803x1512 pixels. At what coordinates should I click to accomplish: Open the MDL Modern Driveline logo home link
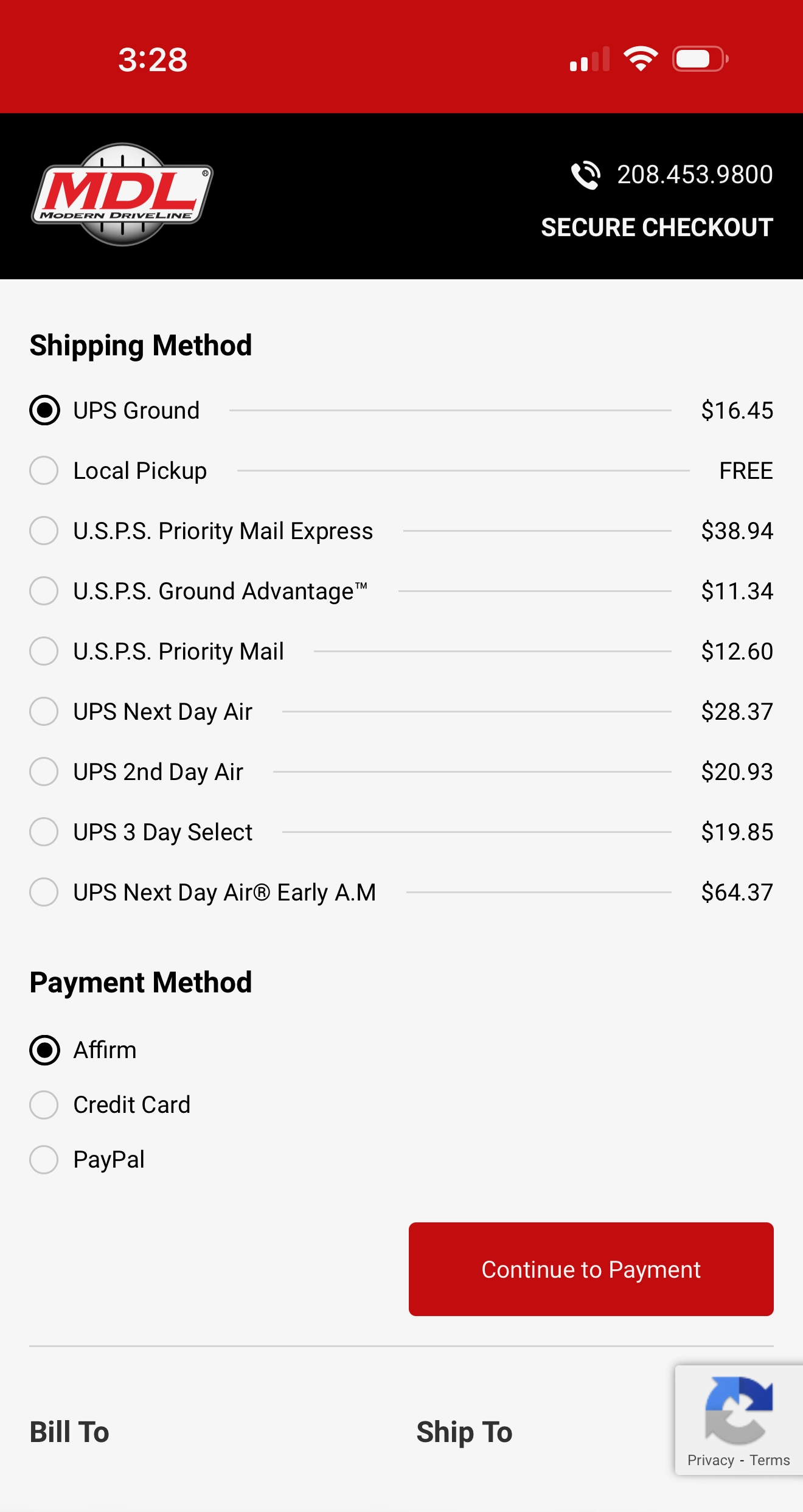(122, 195)
